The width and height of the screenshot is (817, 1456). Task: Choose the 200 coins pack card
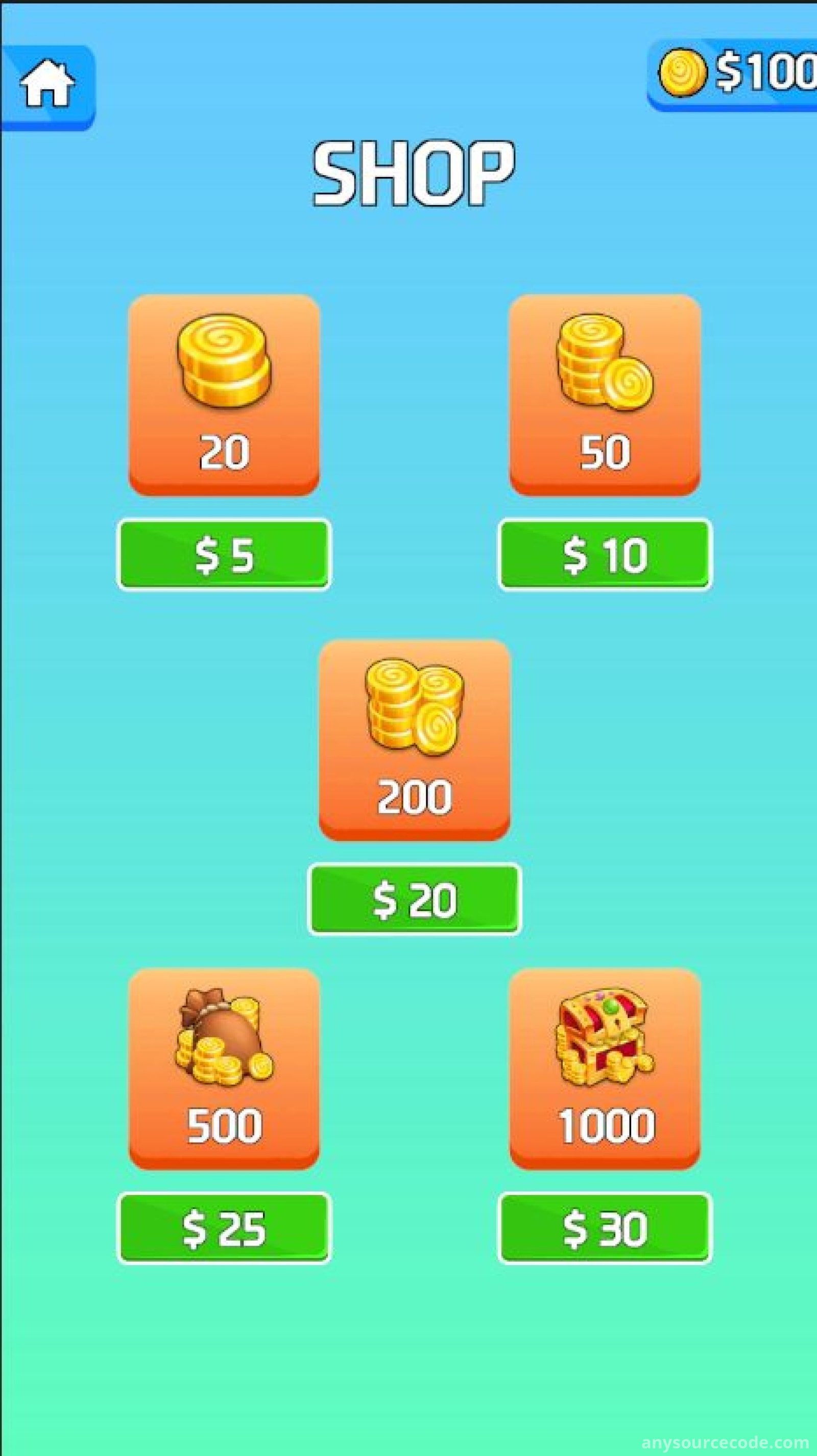click(415, 739)
